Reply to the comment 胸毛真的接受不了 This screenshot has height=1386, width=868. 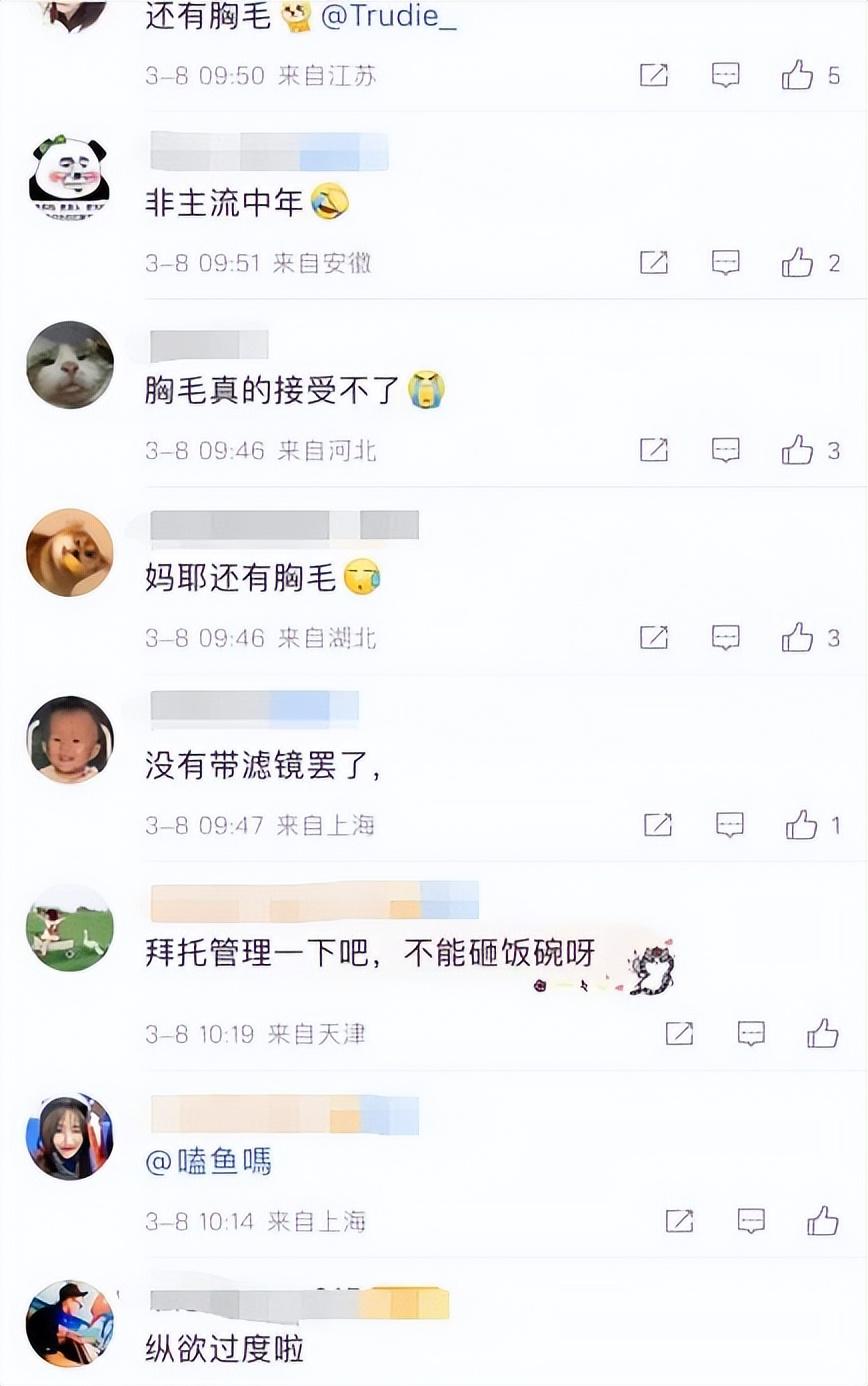[725, 450]
